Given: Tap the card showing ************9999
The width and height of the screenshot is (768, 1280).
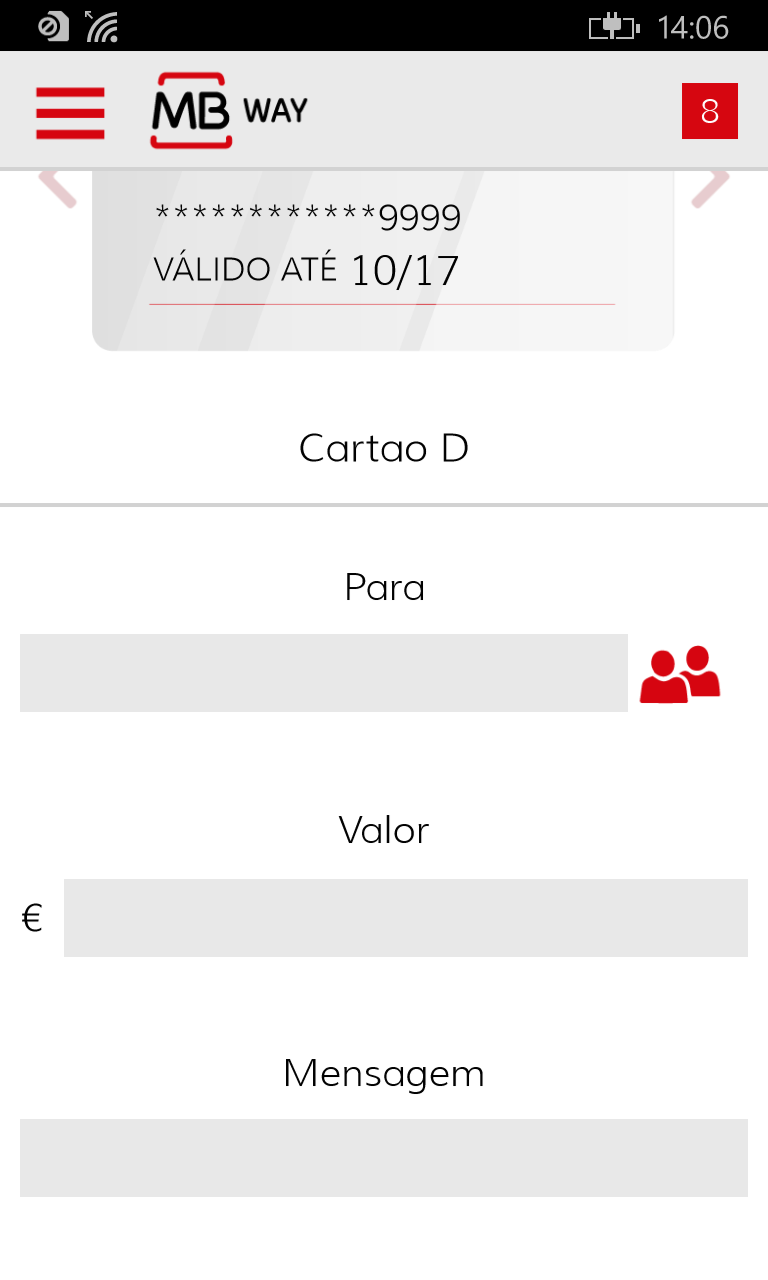Looking at the screenshot, I should coord(307,215).
